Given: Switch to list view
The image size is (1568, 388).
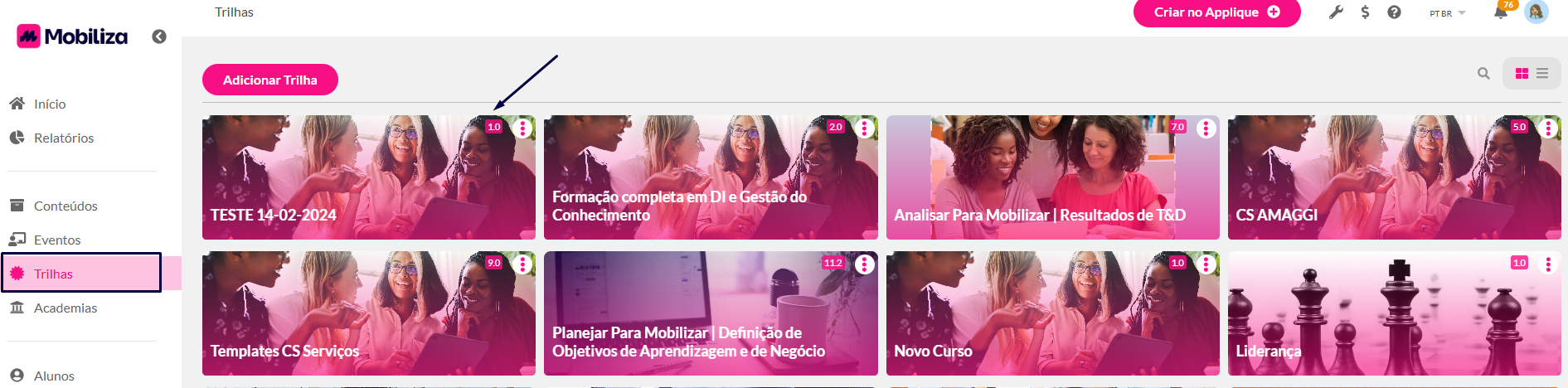Looking at the screenshot, I should point(1542,74).
